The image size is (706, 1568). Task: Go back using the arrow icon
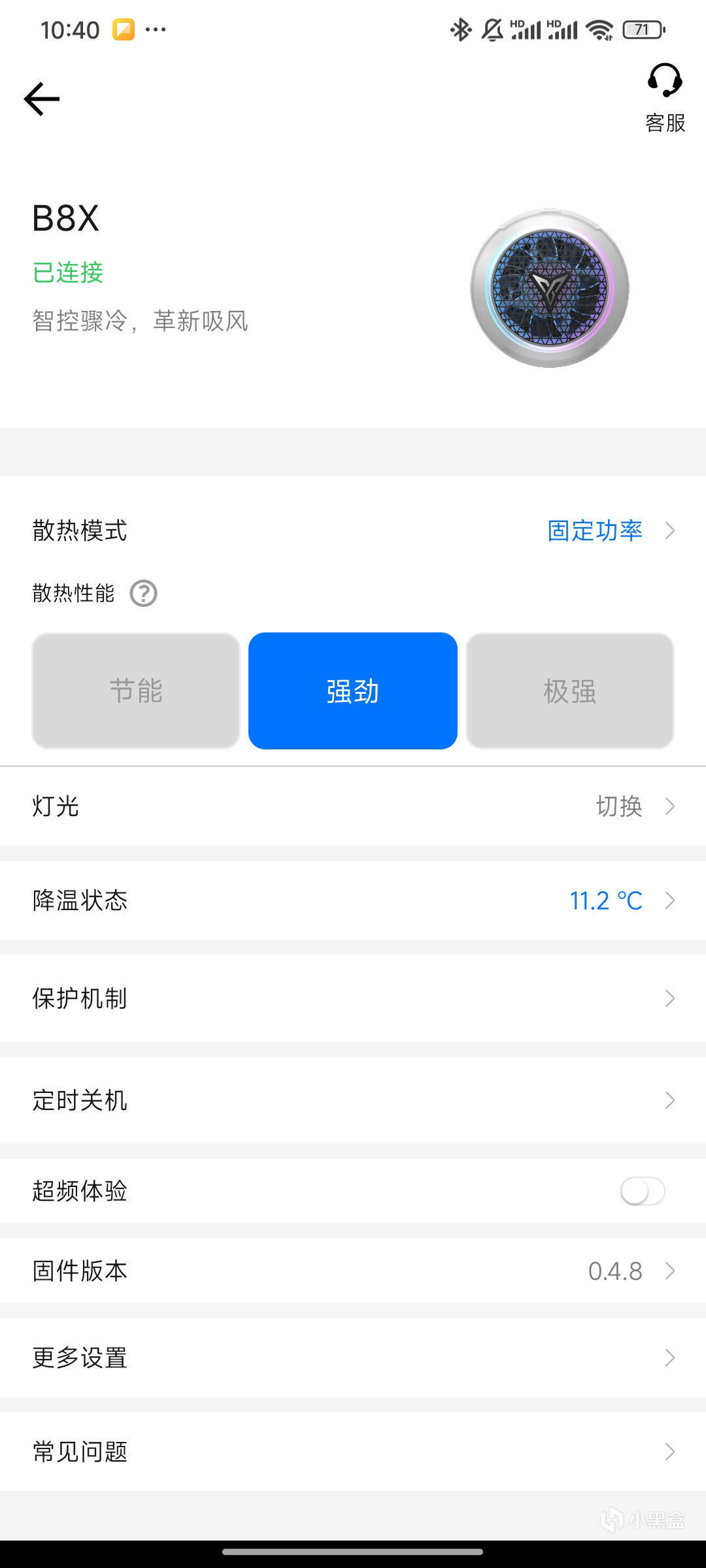coord(42,99)
